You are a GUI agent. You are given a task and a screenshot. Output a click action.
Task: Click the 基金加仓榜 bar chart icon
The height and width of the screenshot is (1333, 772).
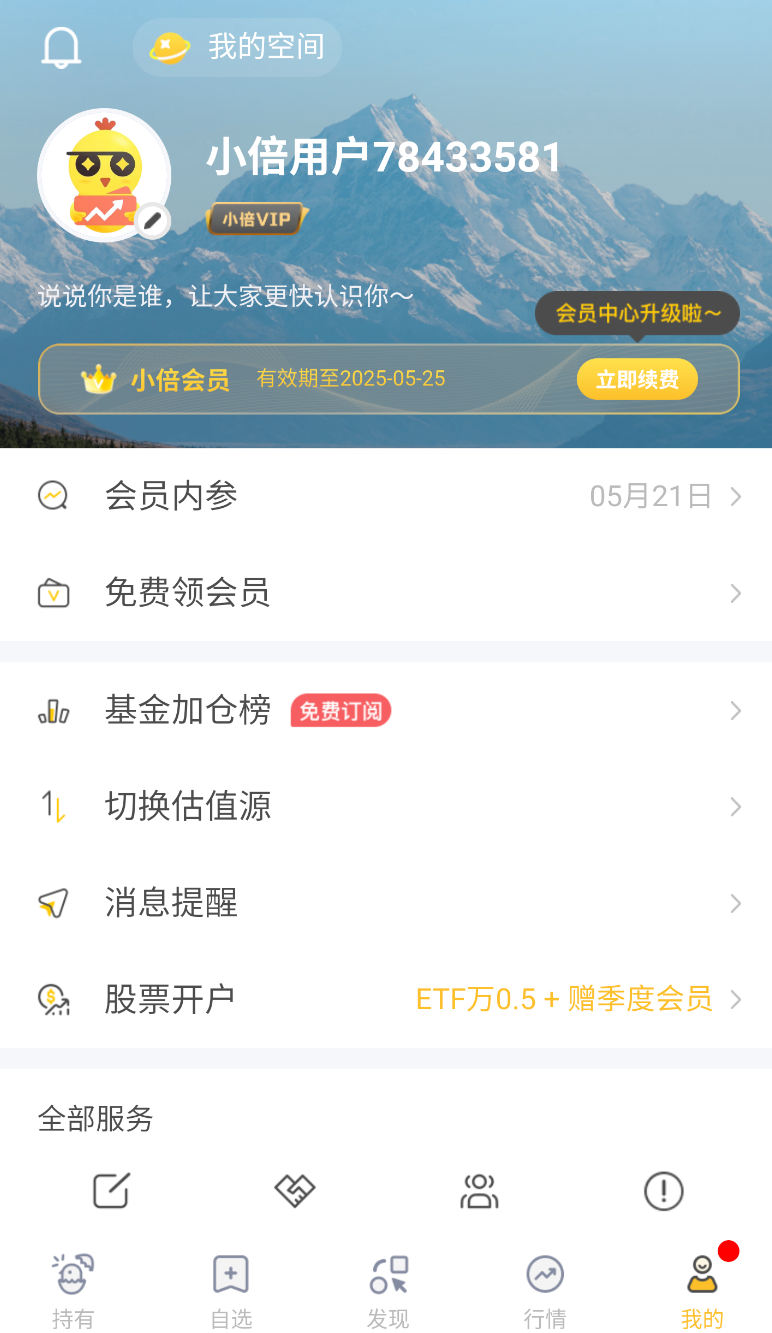coord(53,710)
